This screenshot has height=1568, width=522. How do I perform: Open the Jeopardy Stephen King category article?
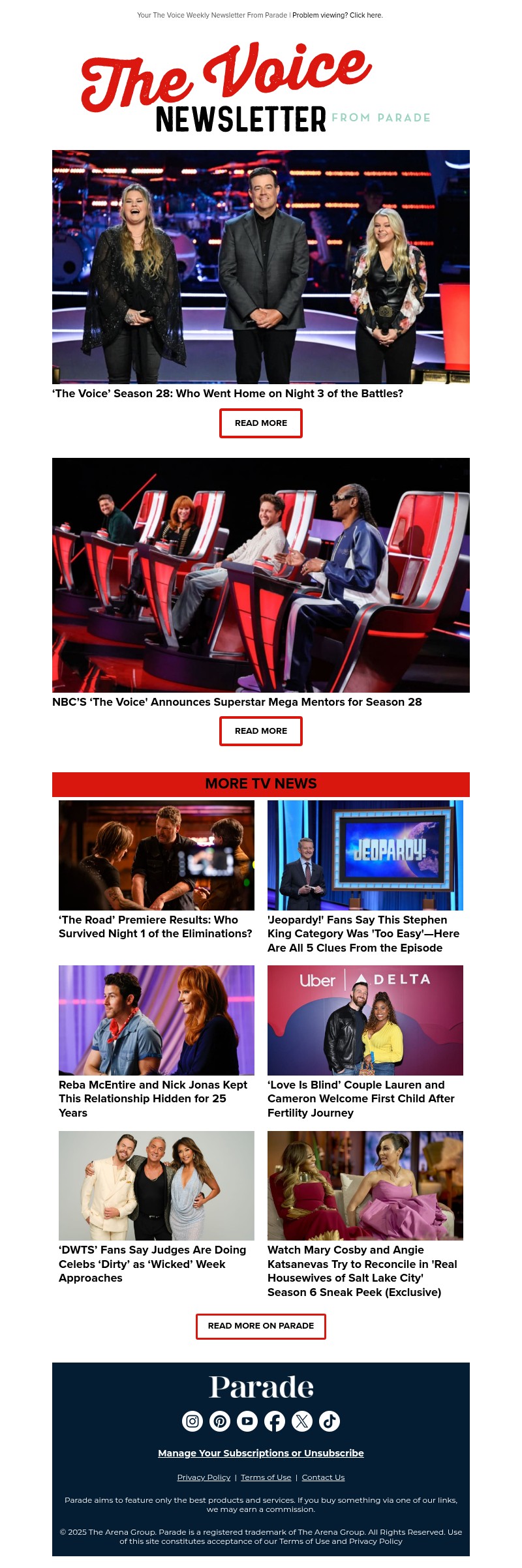363,933
